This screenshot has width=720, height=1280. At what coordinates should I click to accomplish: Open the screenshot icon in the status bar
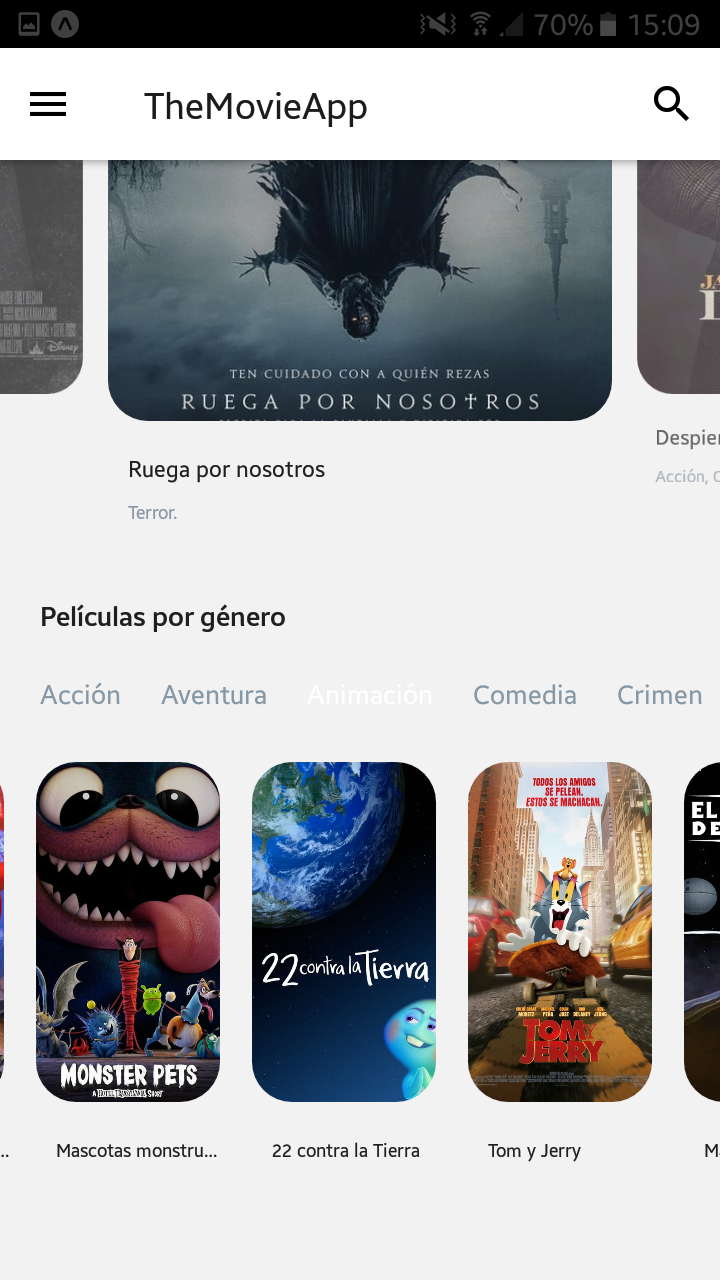pos(27,23)
